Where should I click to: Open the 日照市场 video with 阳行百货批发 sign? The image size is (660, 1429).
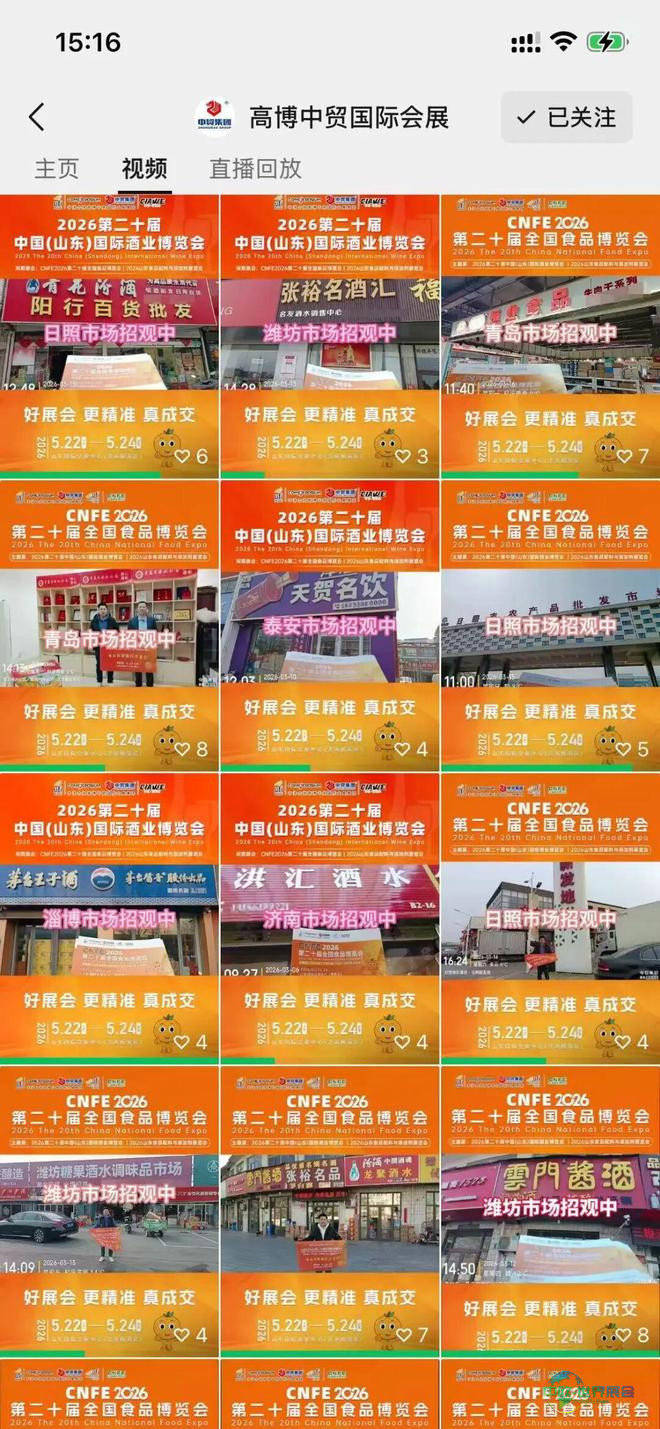(109, 335)
